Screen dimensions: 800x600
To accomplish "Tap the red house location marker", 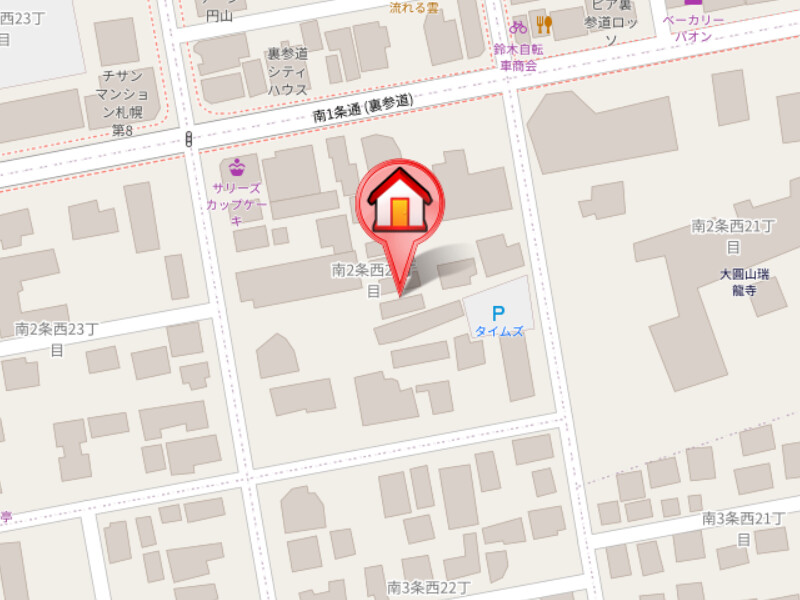I will coord(400,200).
